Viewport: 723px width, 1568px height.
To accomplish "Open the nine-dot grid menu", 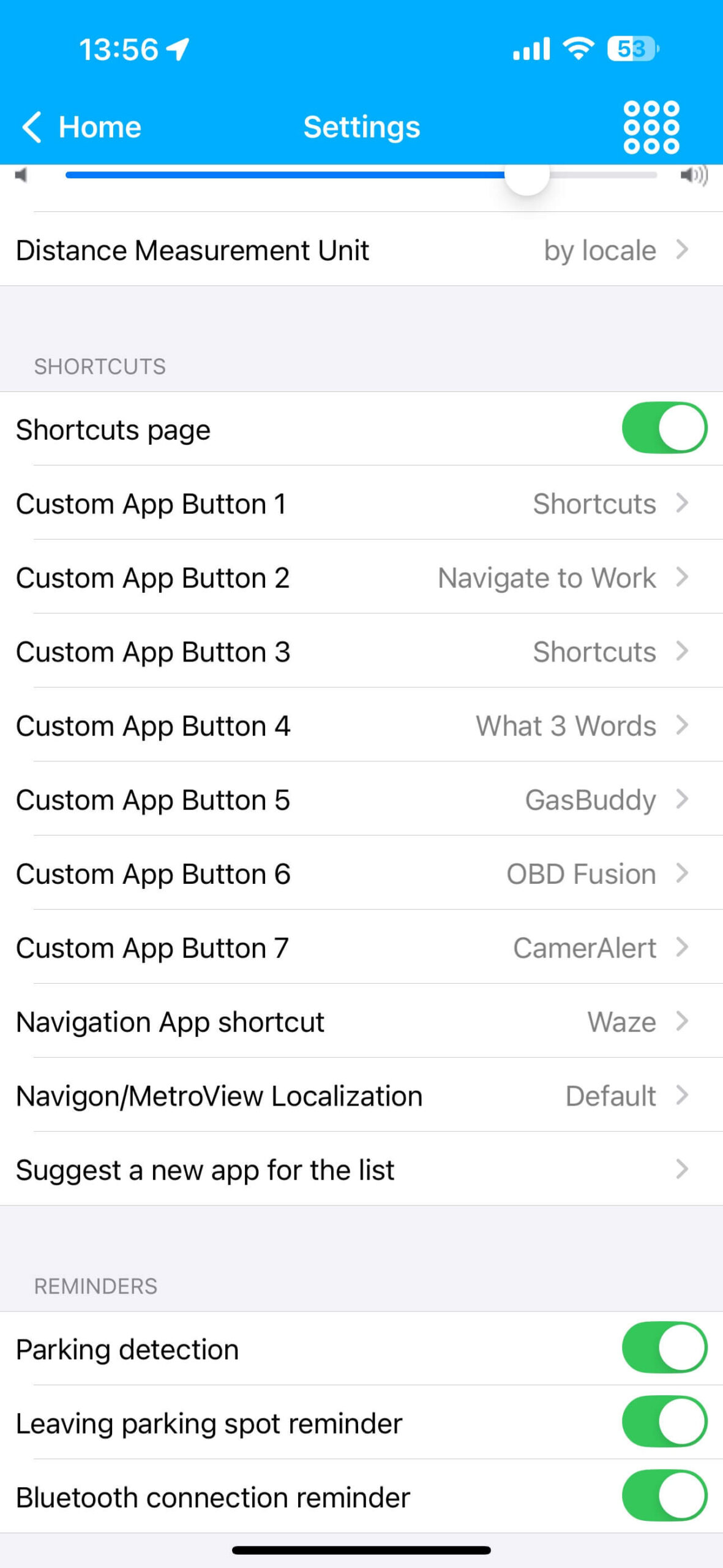I will (651, 127).
